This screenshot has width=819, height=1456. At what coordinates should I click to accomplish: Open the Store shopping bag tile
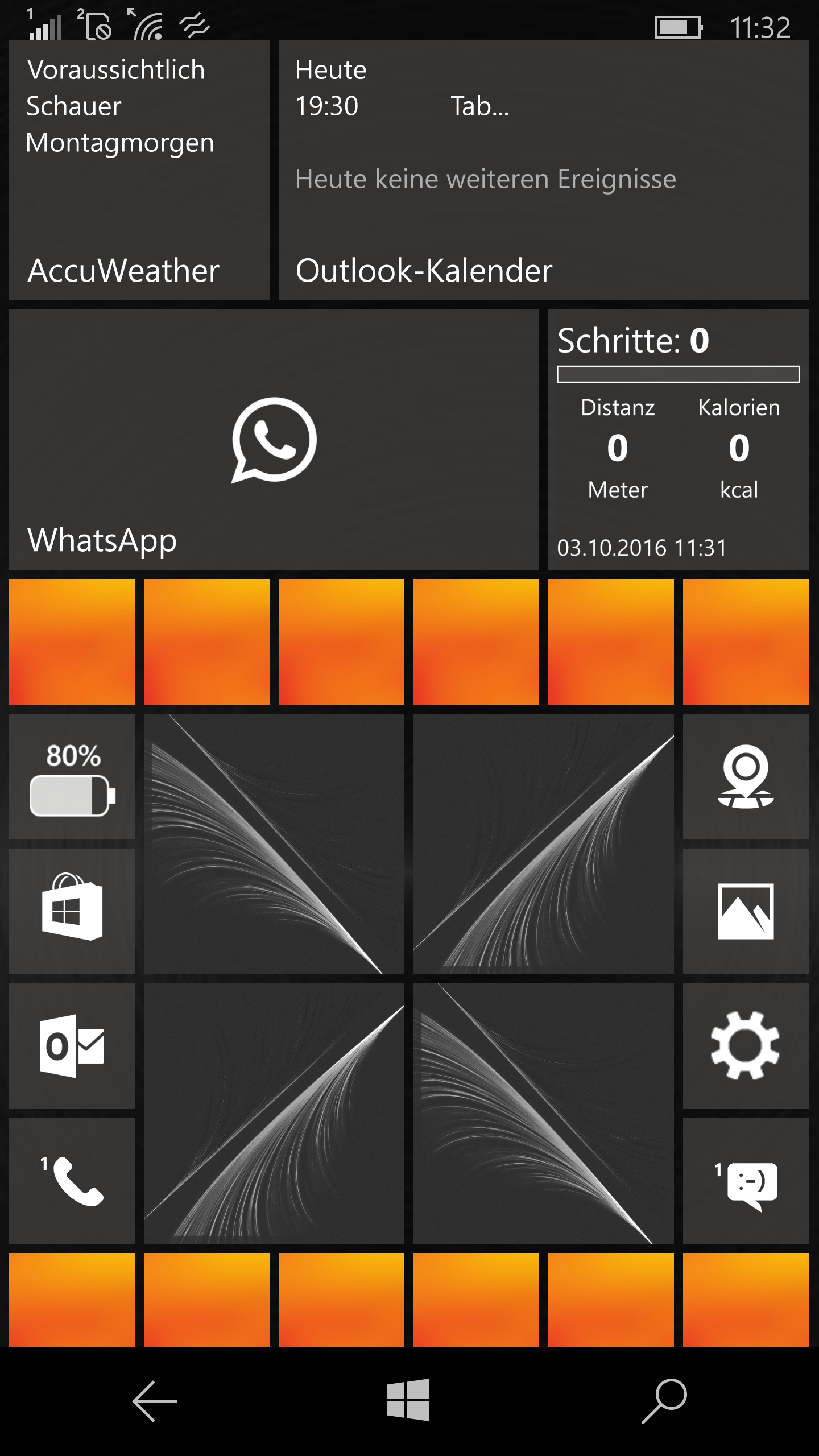click(x=72, y=912)
